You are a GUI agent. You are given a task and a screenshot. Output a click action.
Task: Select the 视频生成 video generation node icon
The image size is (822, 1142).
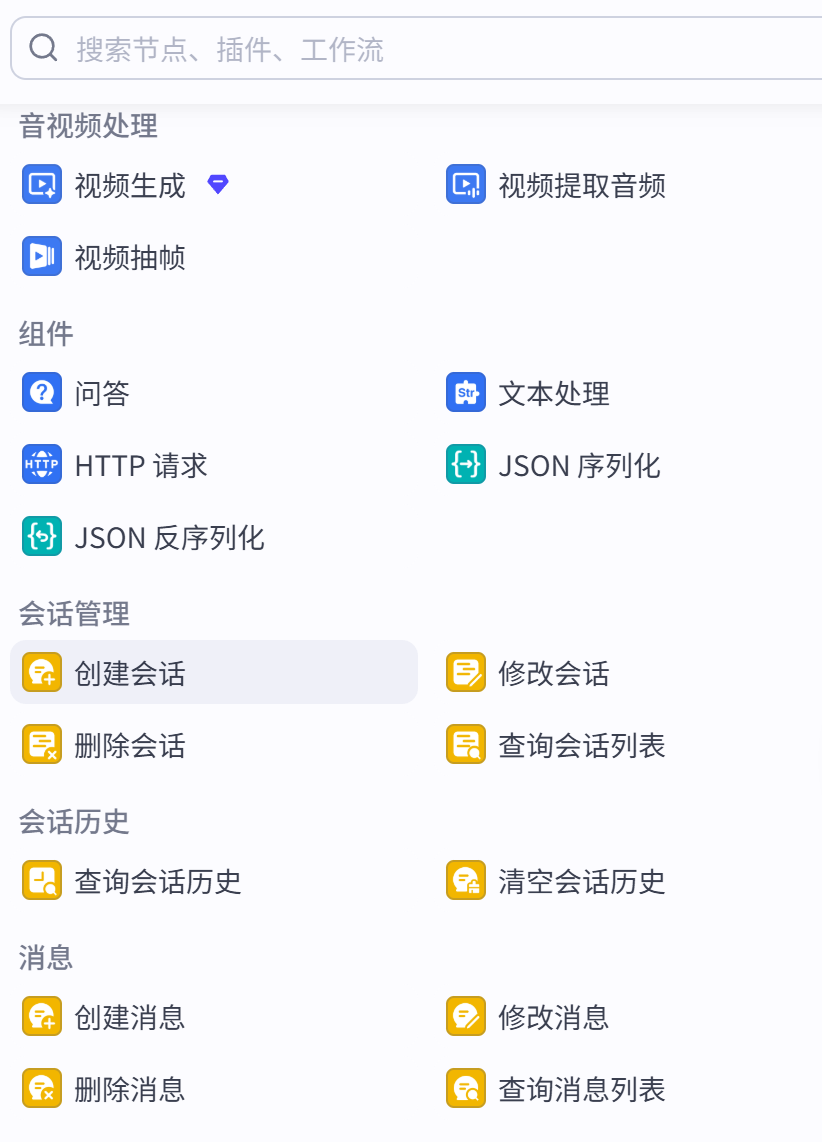click(x=41, y=184)
